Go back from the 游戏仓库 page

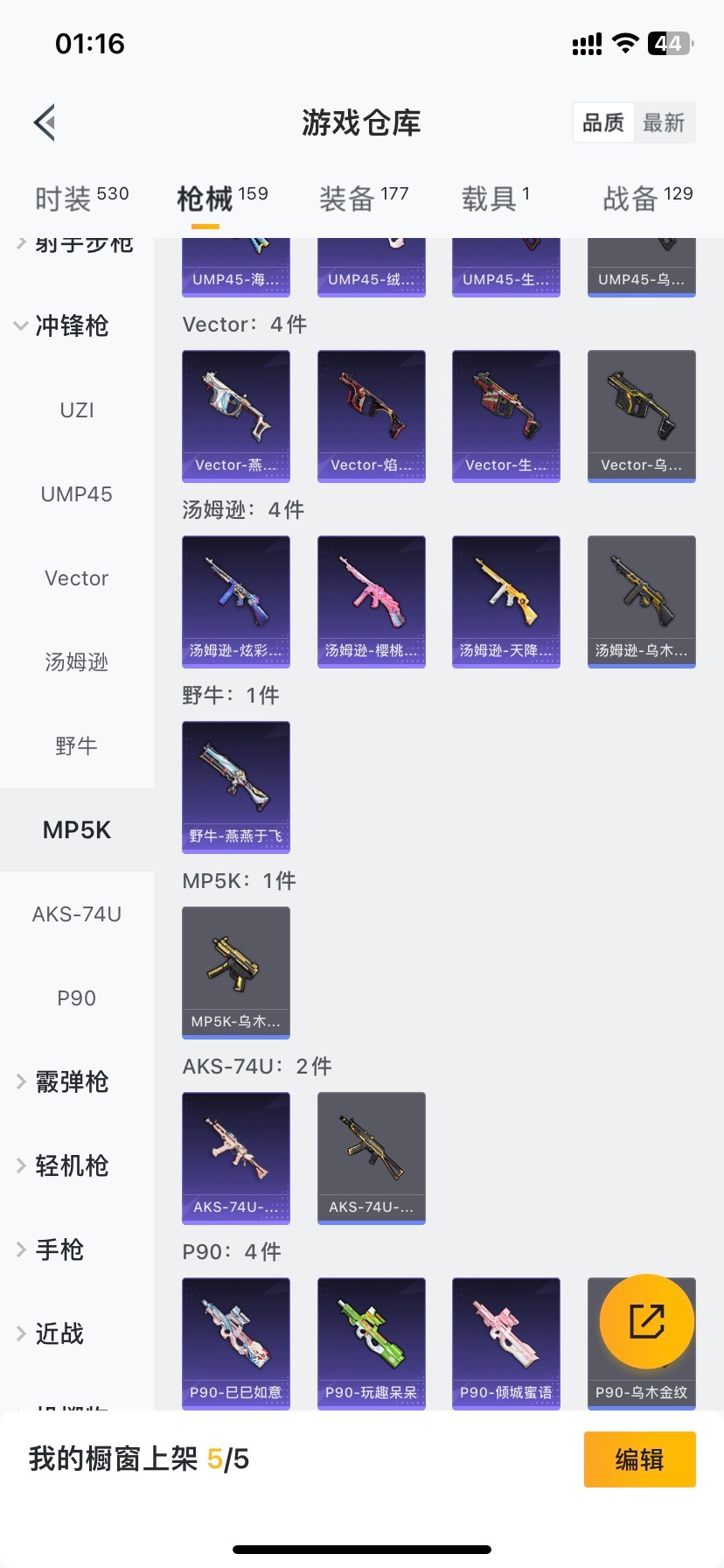coord(45,122)
